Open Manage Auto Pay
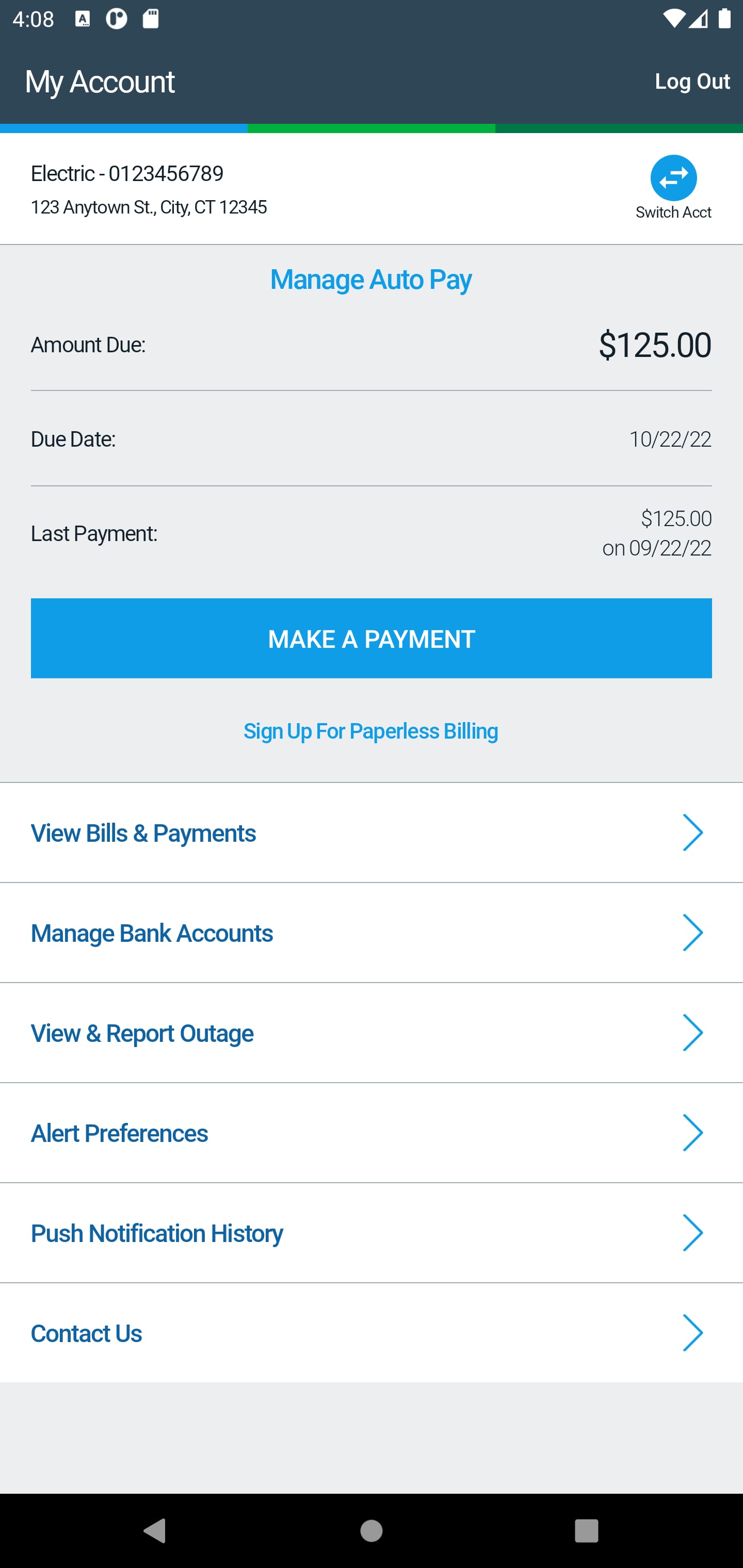This screenshot has width=743, height=1568. [370, 280]
